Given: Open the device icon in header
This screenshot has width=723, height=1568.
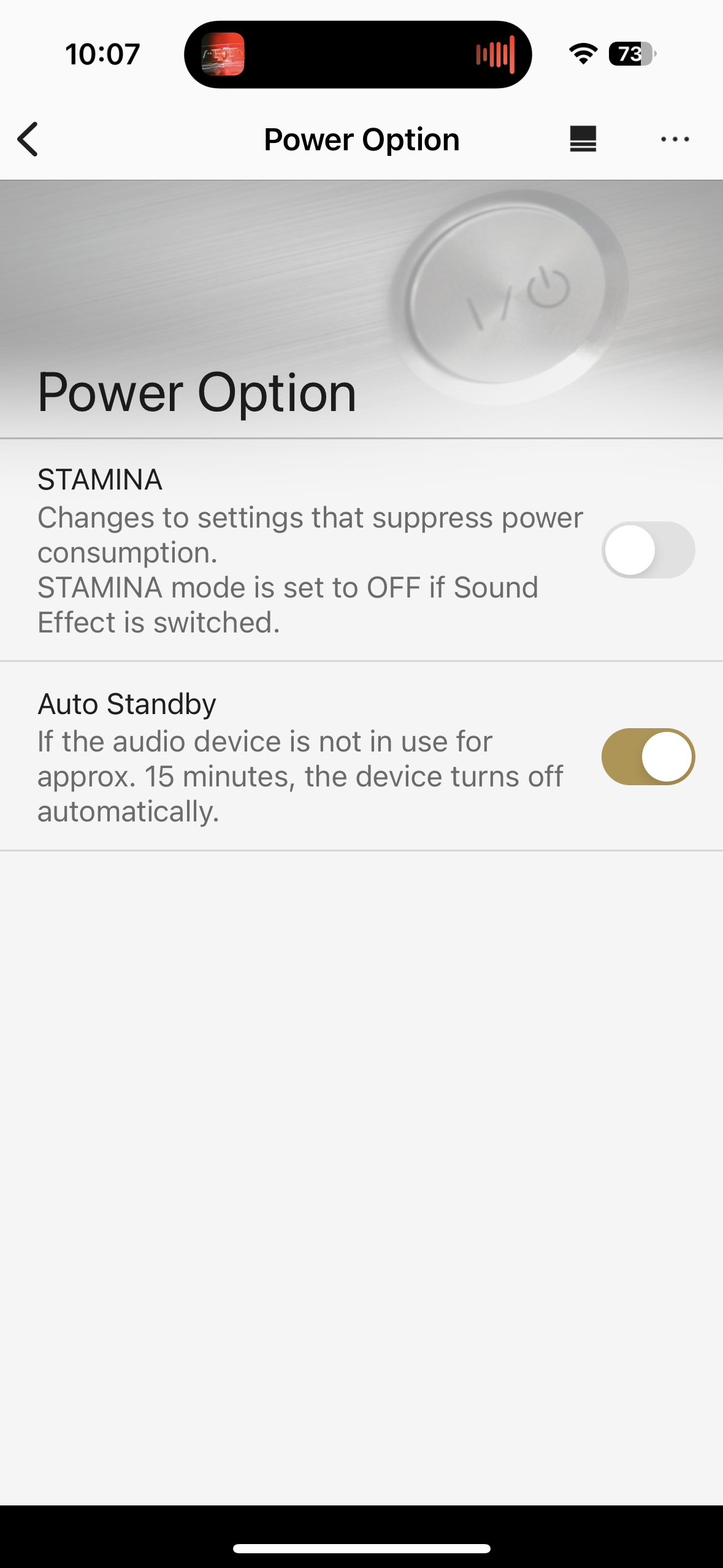Looking at the screenshot, I should point(583,139).
